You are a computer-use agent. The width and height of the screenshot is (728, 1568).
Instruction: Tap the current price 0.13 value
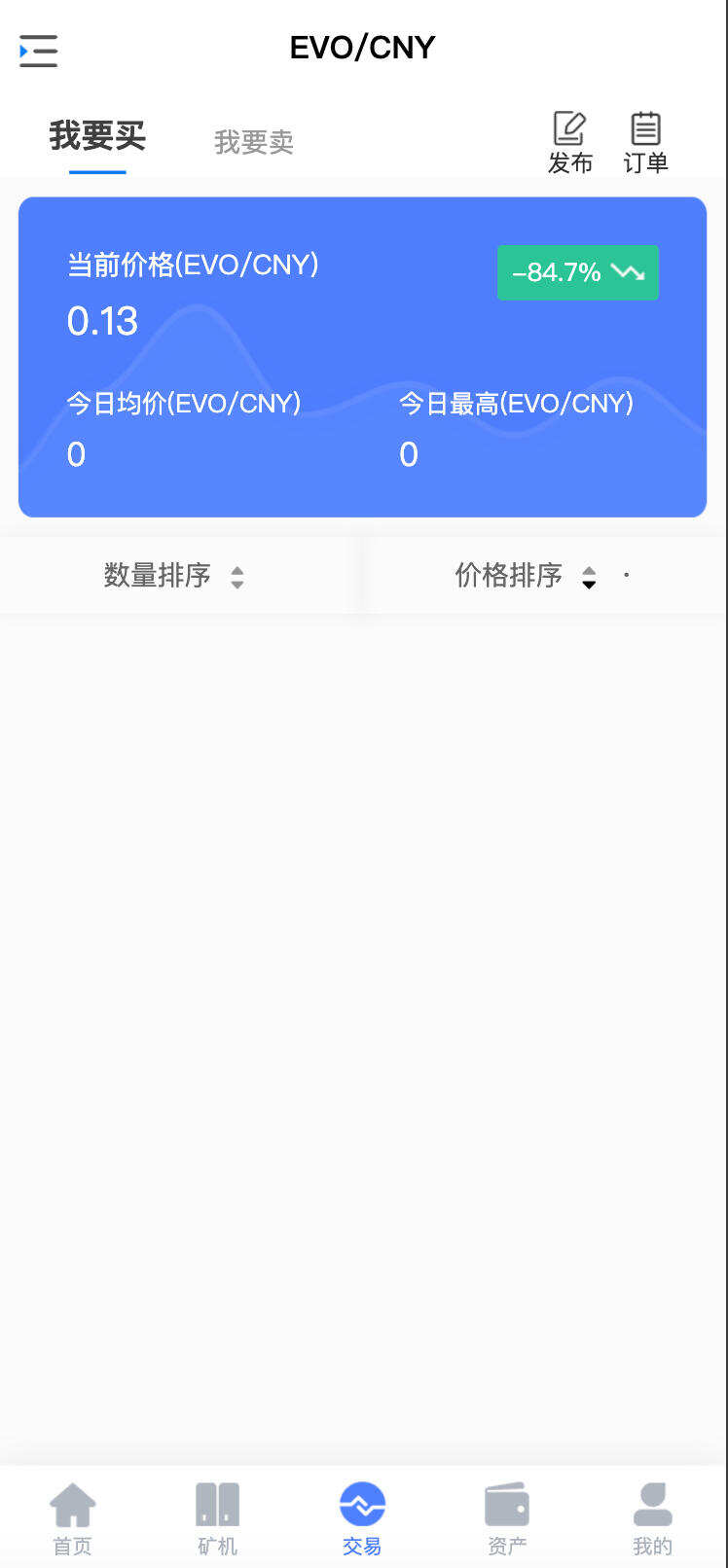click(x=101, y=322)
